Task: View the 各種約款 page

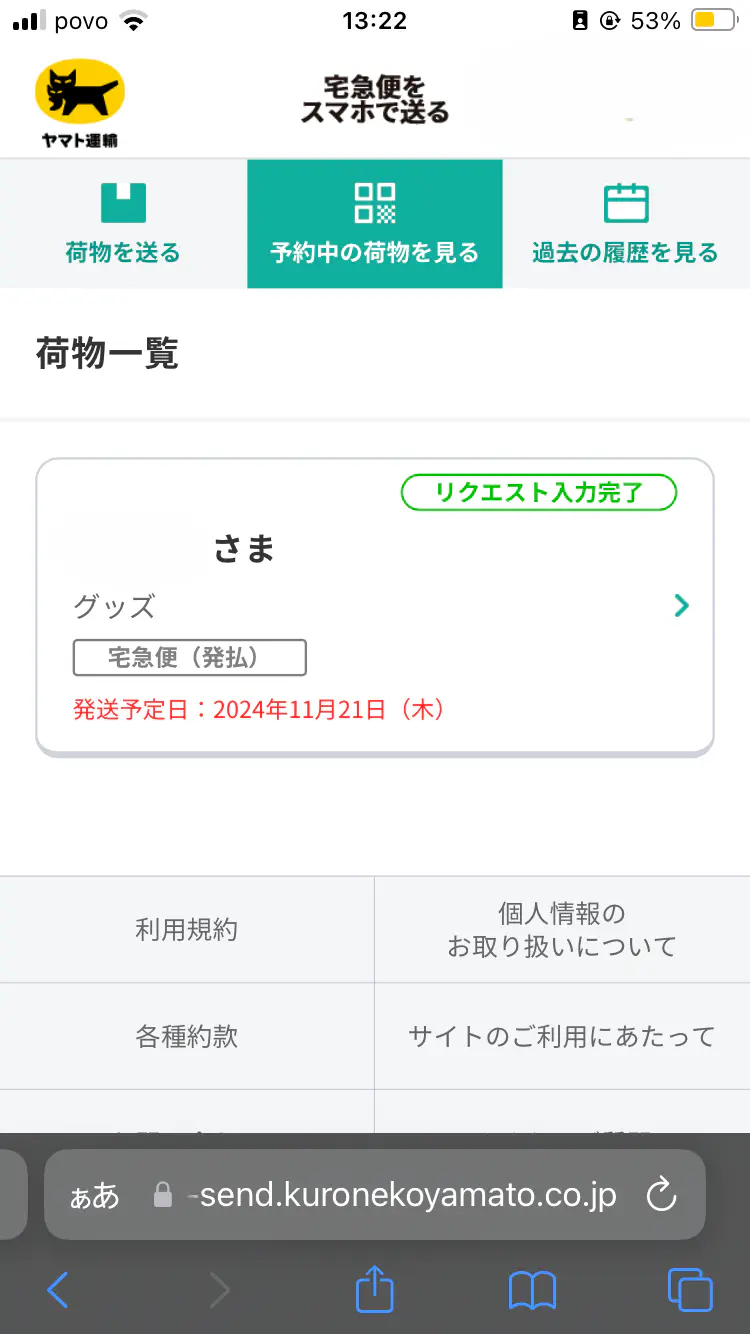Action: [x=187, y=1036]
